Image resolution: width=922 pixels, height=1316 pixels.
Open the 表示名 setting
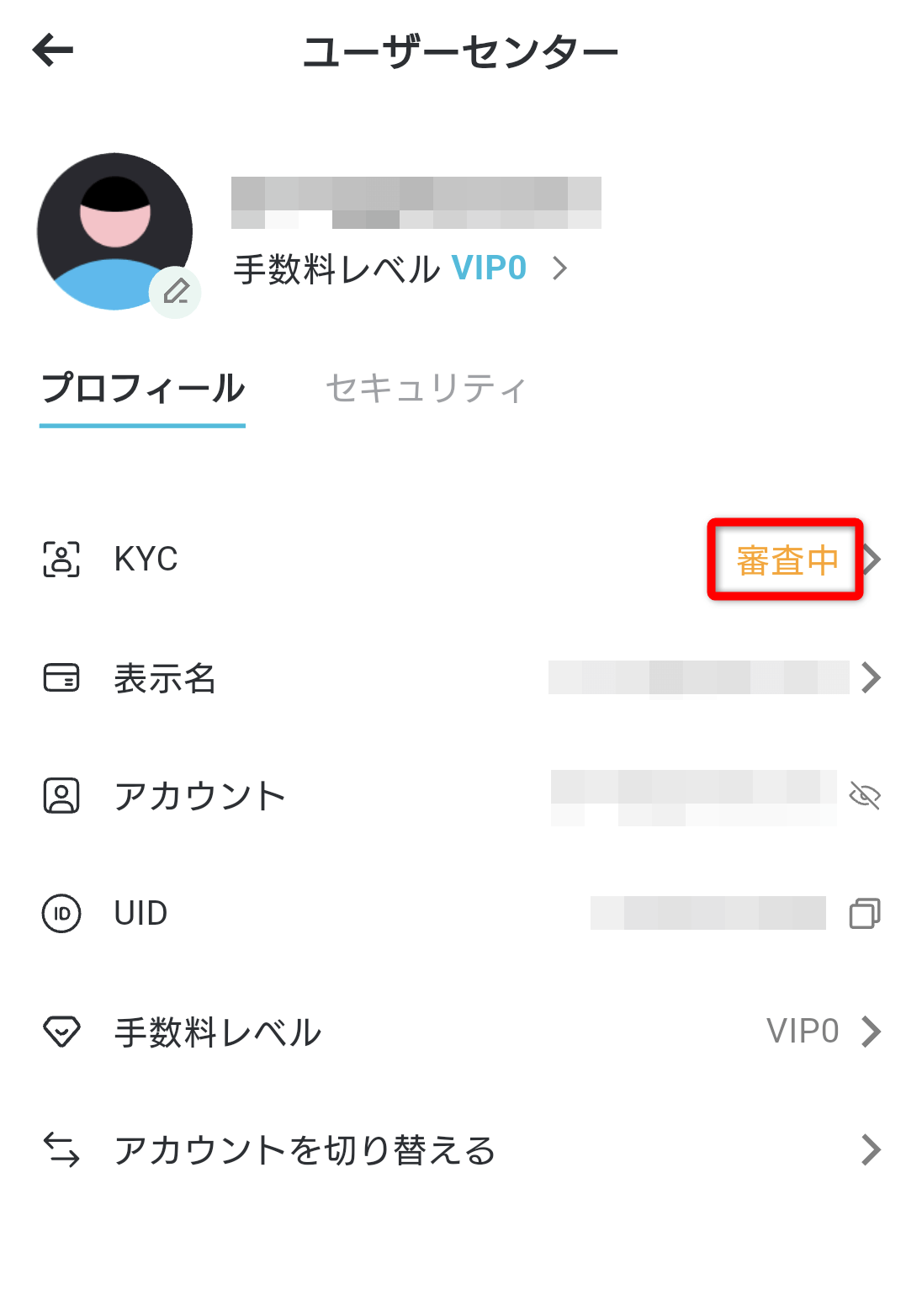pyautogui.click(x=461, y=678)
